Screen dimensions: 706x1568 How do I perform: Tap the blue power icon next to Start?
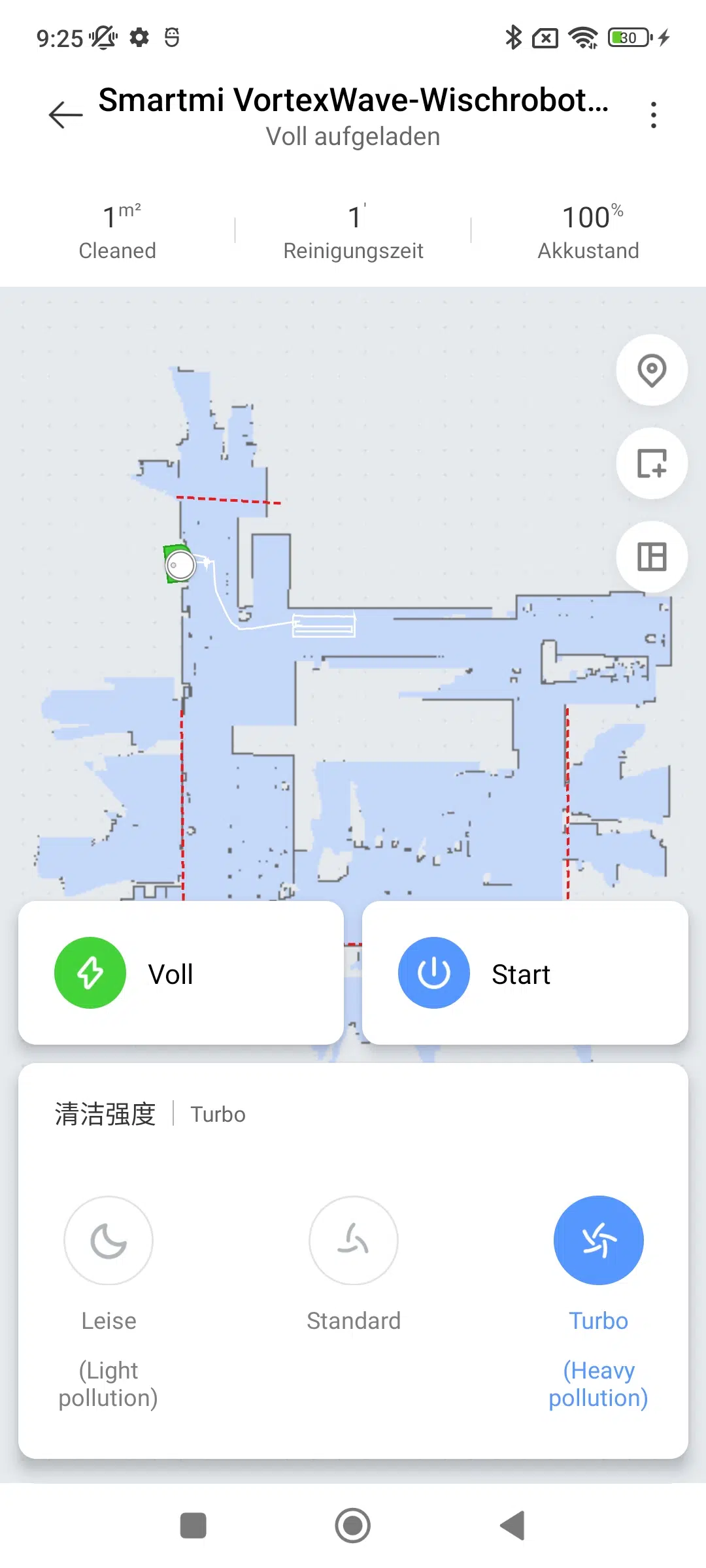[x=433, y=972]
